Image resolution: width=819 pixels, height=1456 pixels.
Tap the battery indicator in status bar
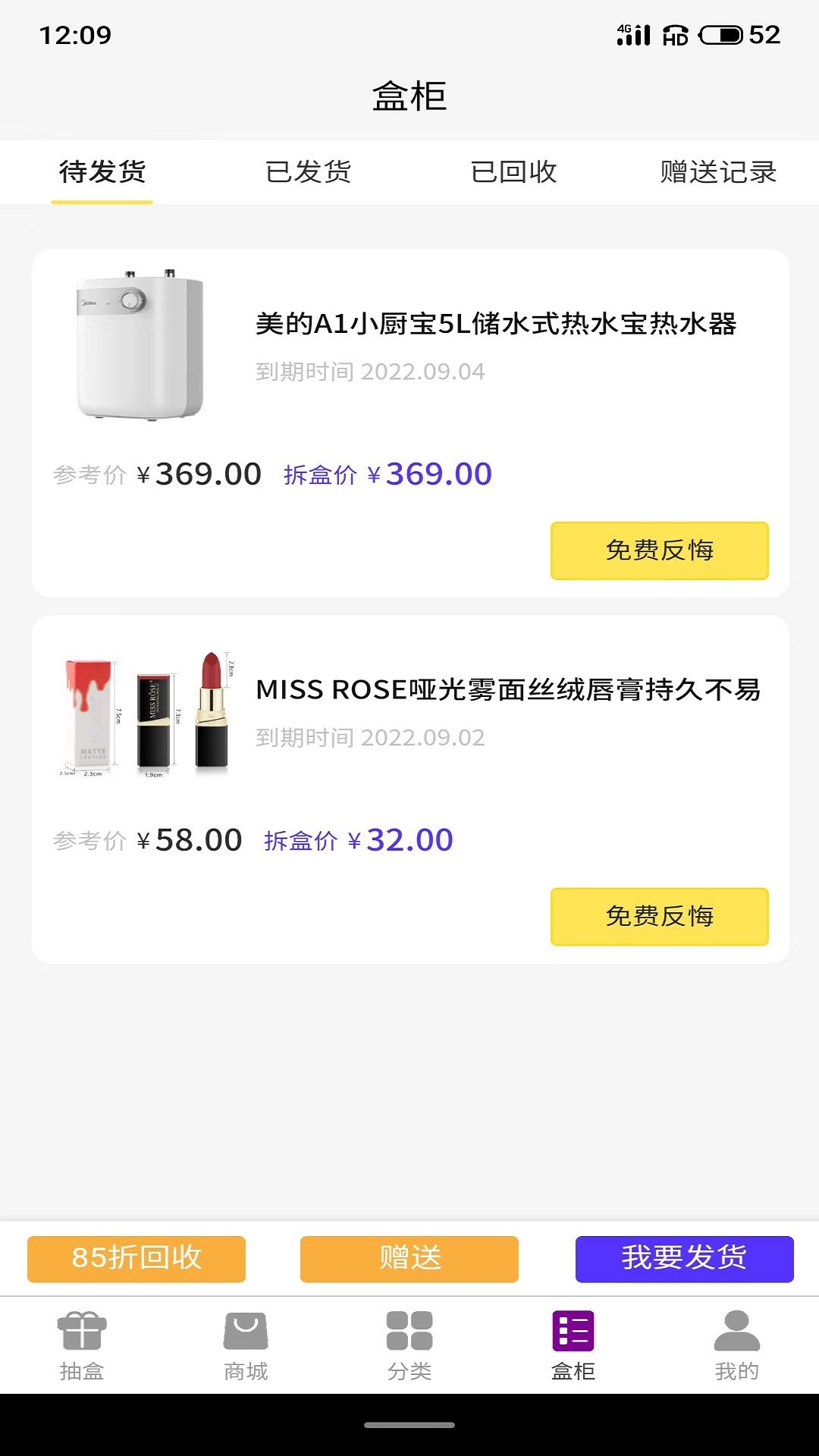click(x=716, y=33)
